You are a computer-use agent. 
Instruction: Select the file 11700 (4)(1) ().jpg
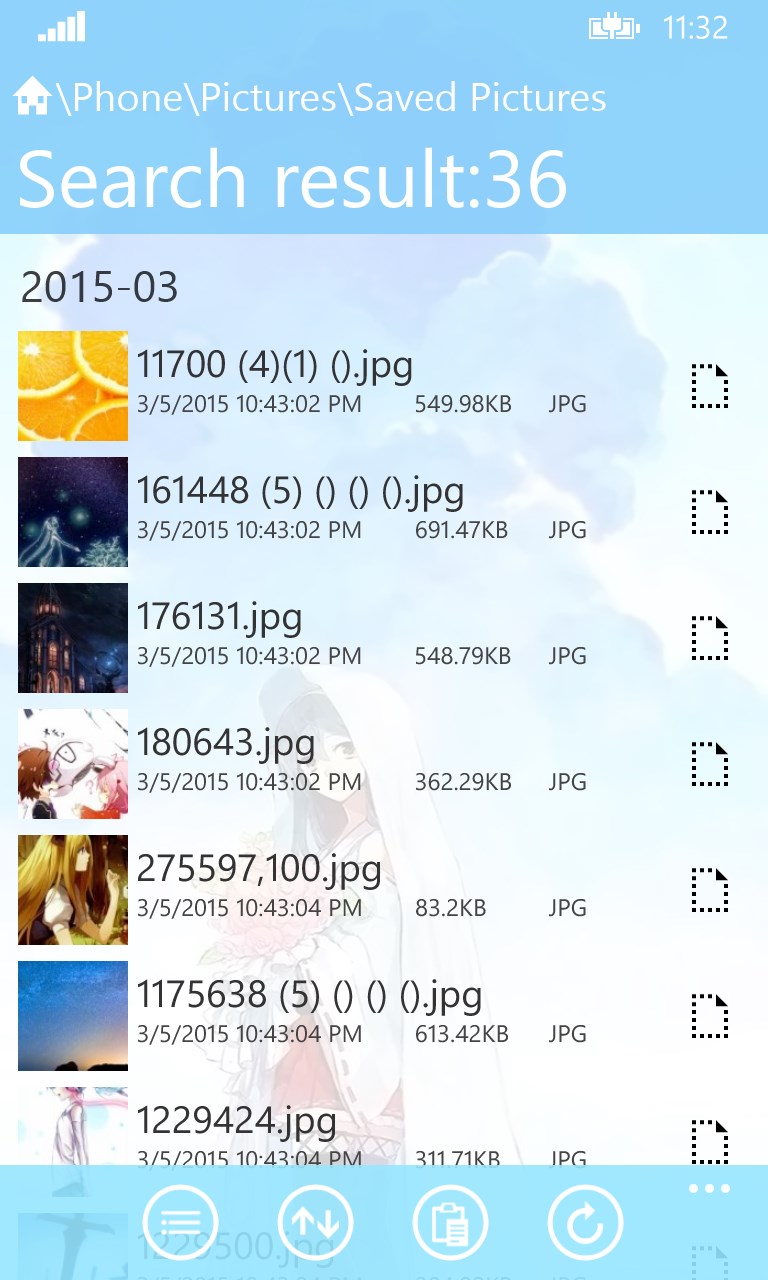coord(710,386)
